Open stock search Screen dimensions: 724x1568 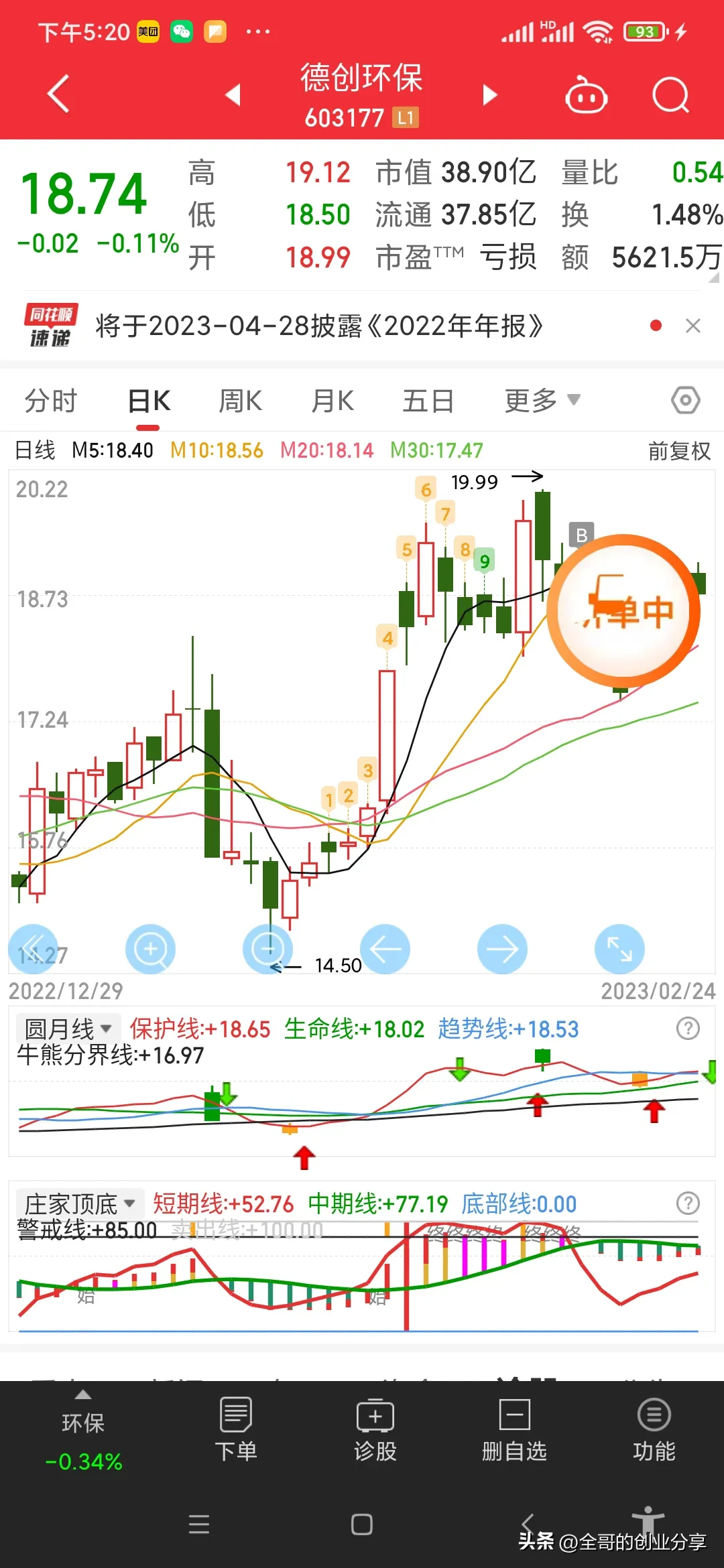coord(670,95)
